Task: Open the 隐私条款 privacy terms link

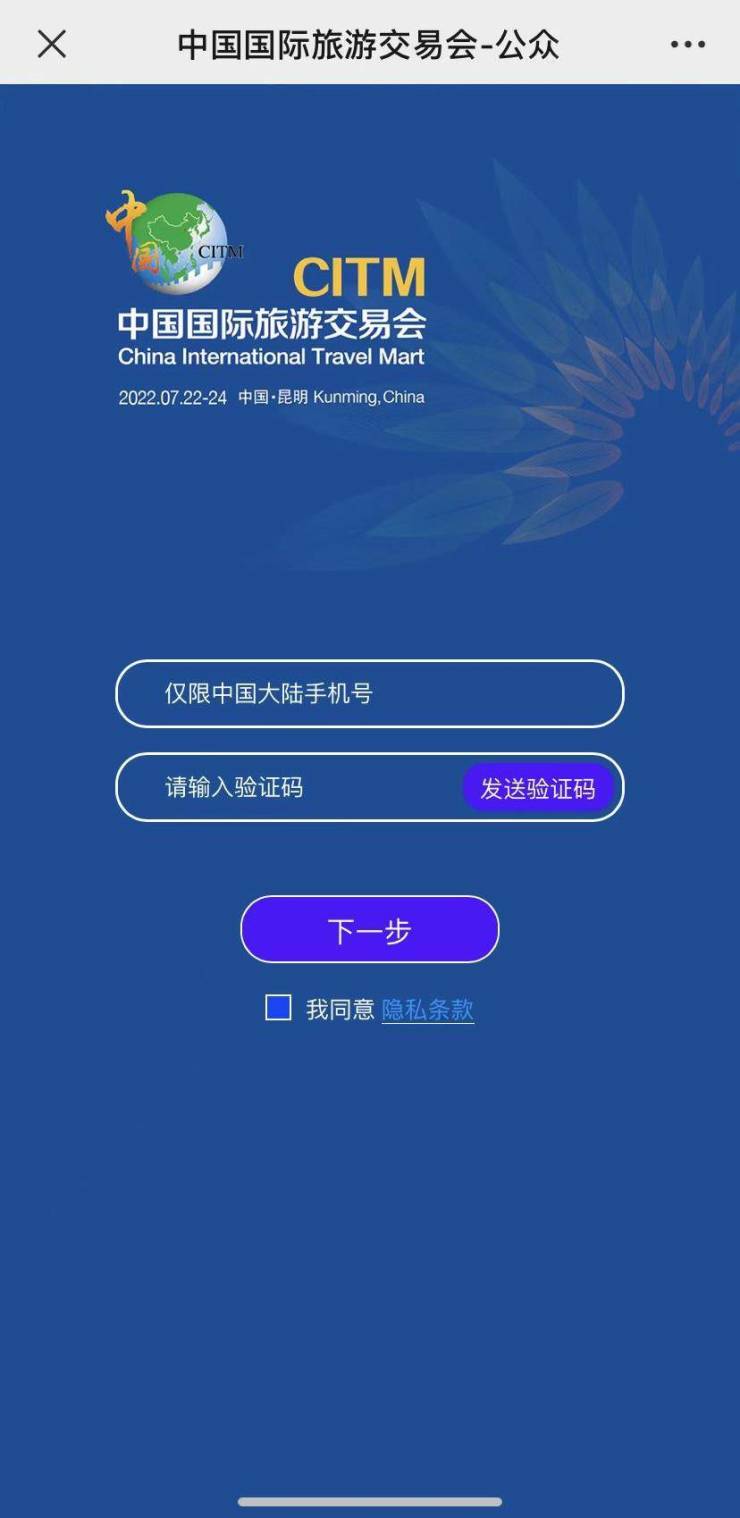Action: click(x=428, y=1009)
